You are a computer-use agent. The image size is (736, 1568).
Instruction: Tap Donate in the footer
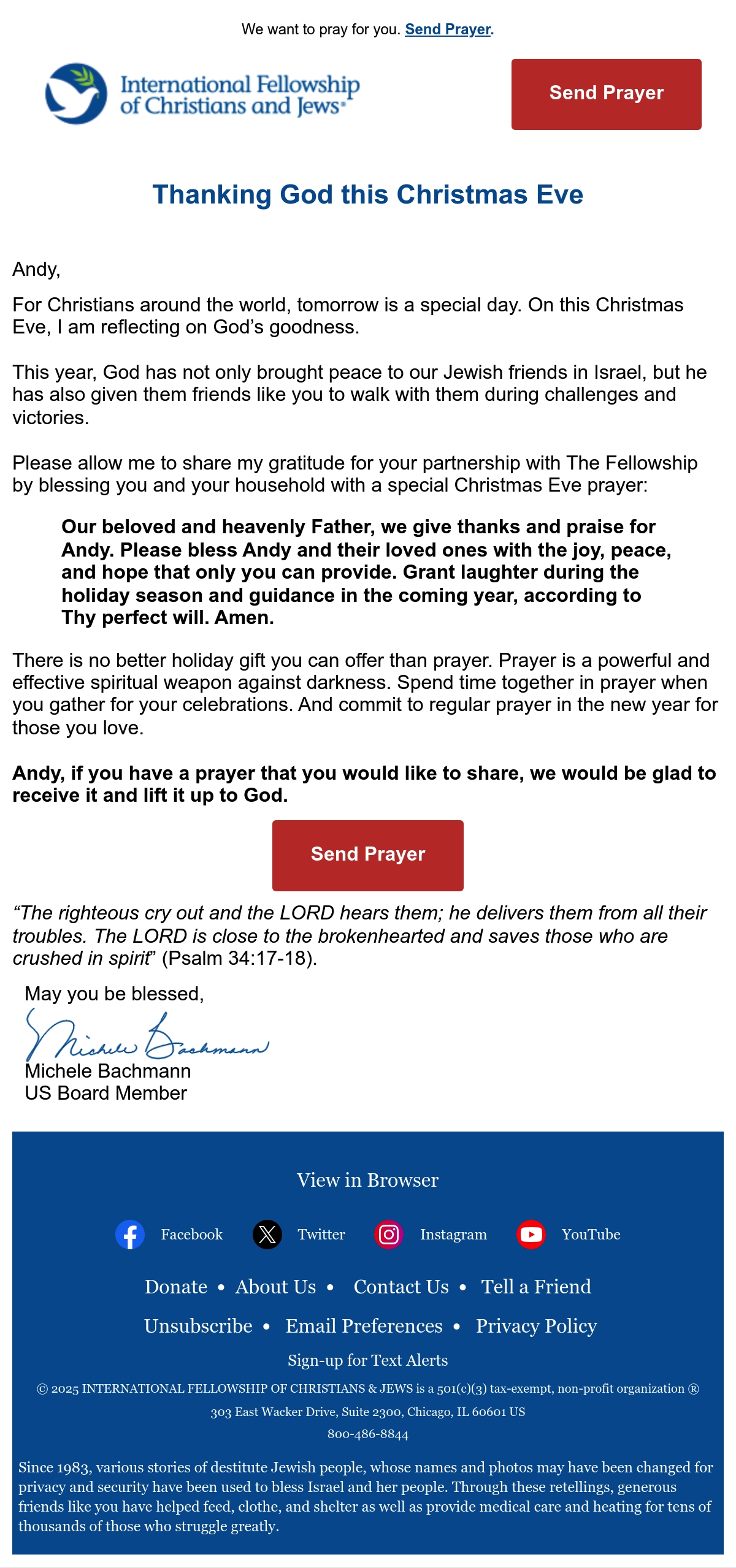point(176,1287)
